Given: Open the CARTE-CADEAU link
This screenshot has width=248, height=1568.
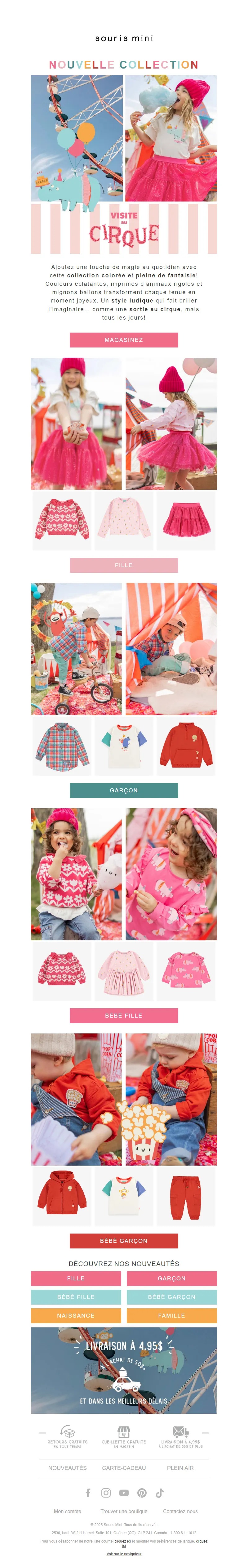Looking at the screenshot, I should (x=124, y=1467).
